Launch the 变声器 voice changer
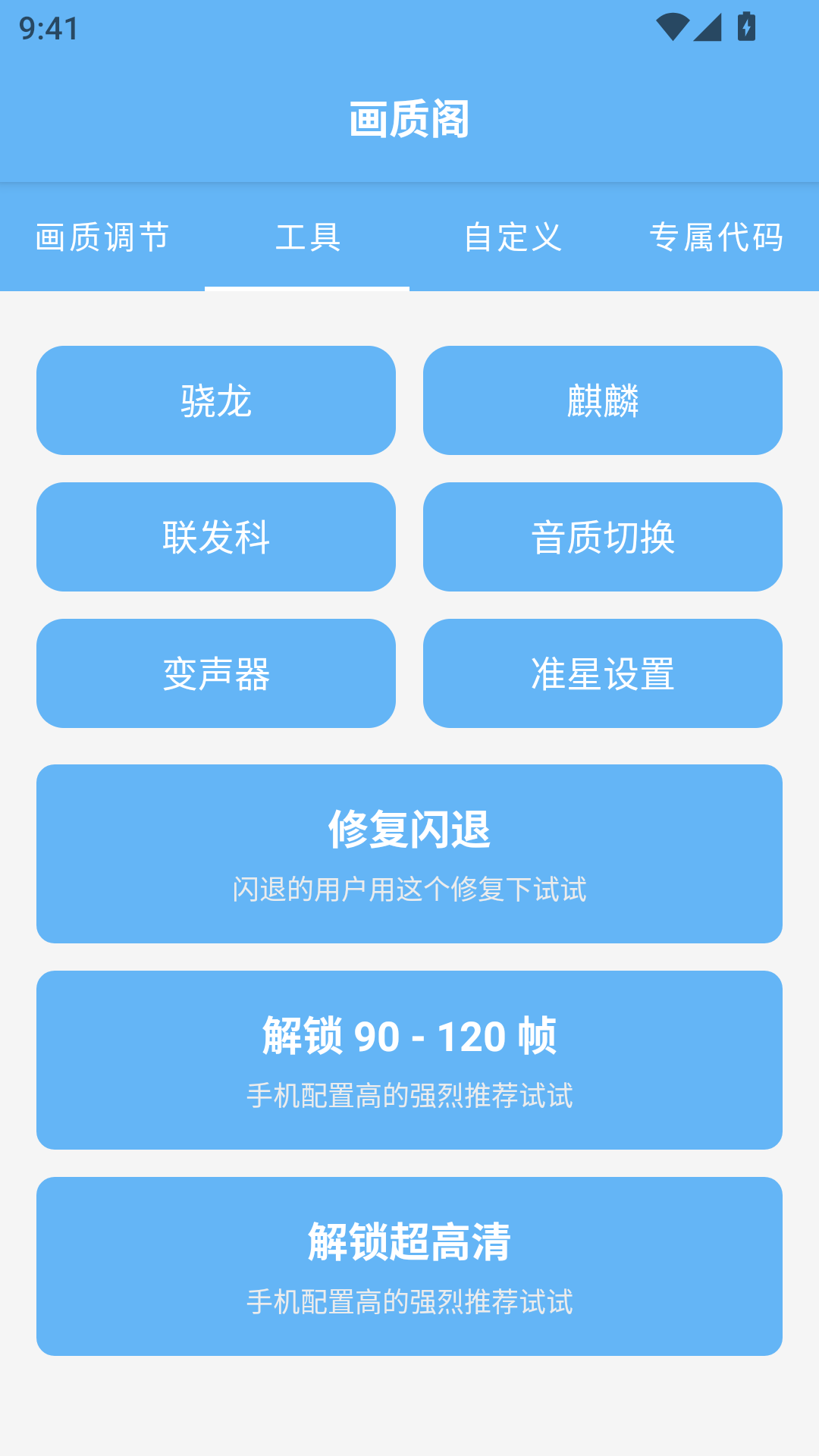The image size is (819, 1456). (x=215, y=673)
